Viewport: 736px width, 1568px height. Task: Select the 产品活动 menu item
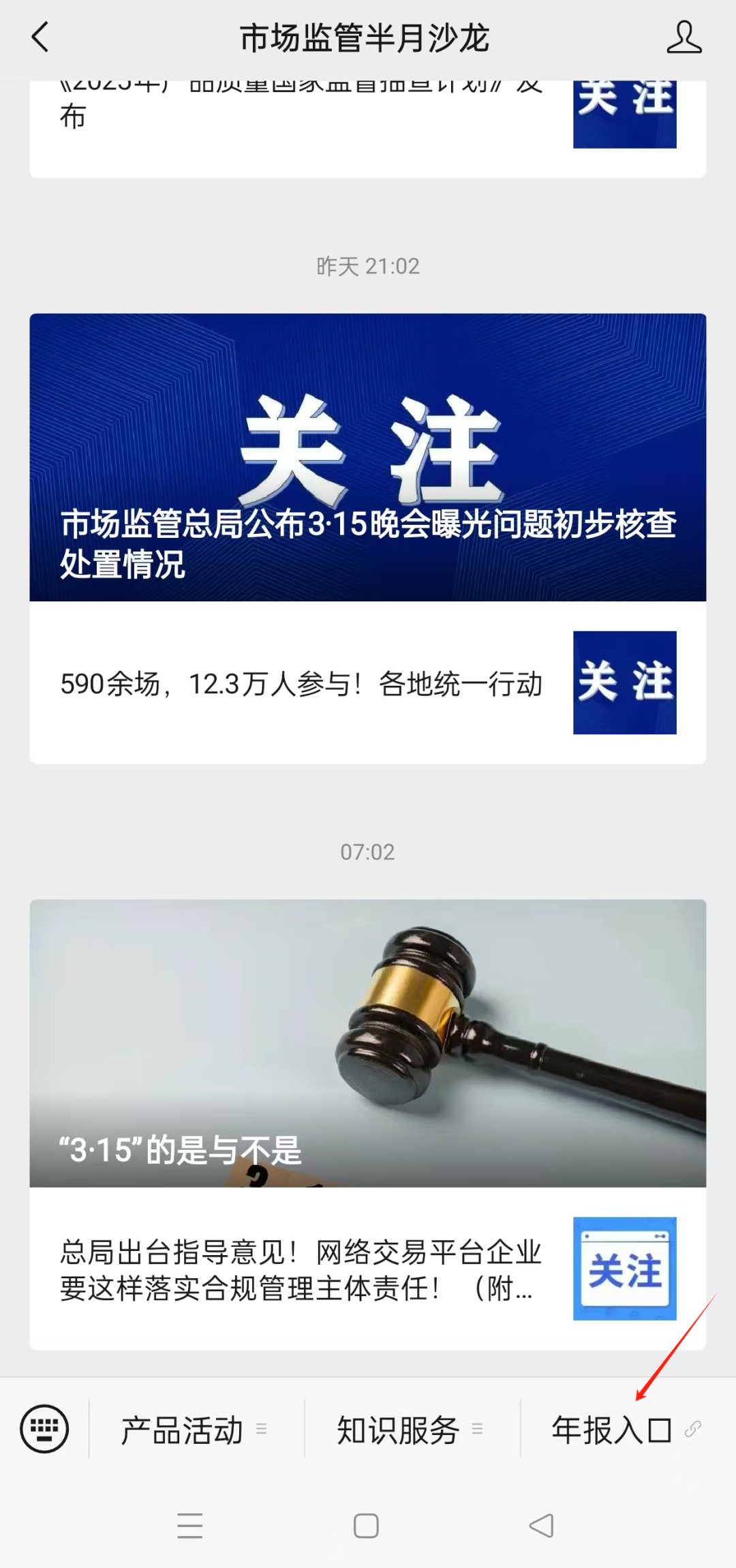click(x=183, y=1427)
